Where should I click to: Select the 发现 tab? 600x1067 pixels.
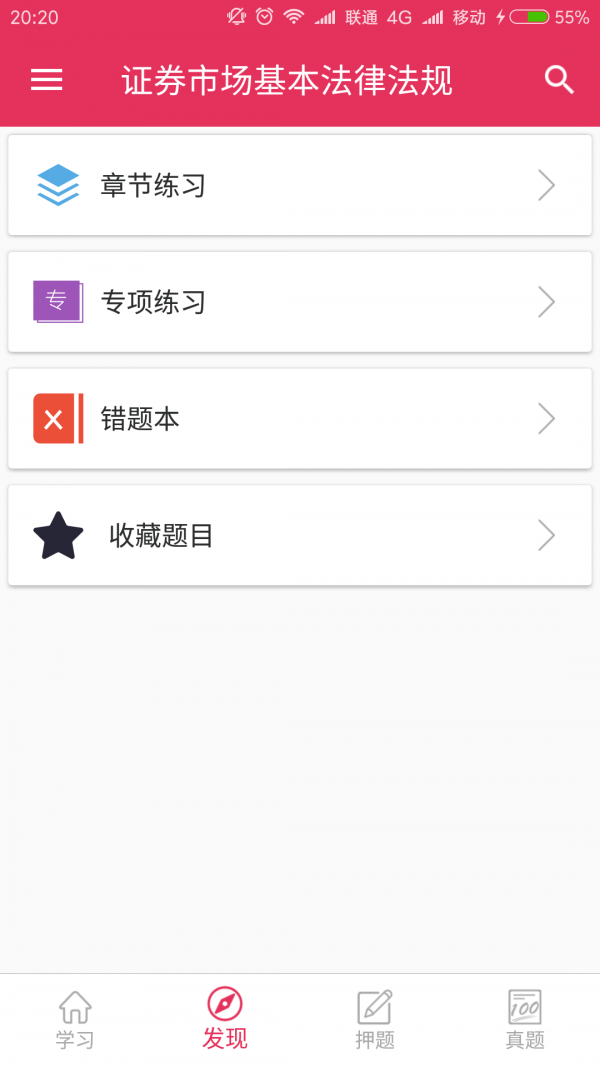tap(225, 1019)
